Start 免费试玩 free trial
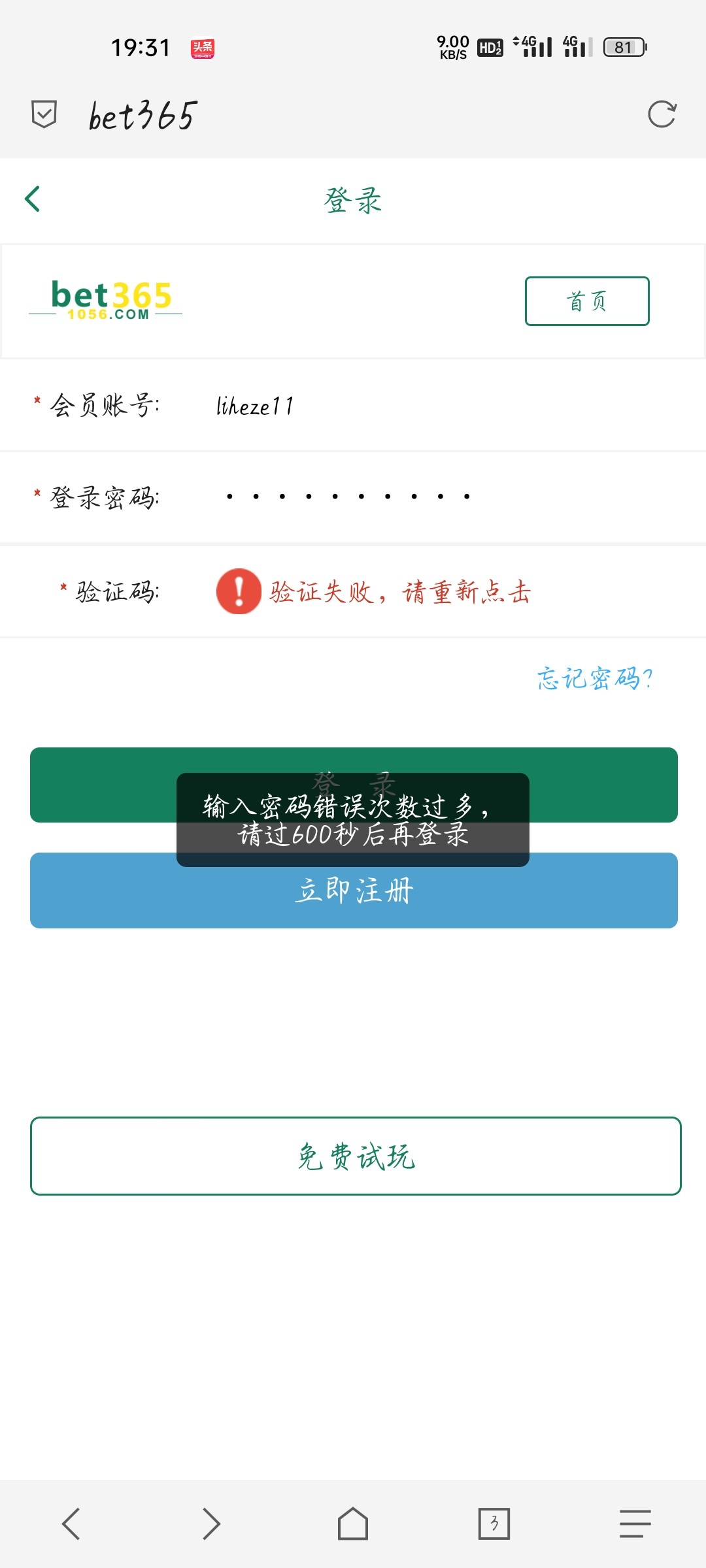The height and width of the screenshot is (1568, 706). (356, 1156)
